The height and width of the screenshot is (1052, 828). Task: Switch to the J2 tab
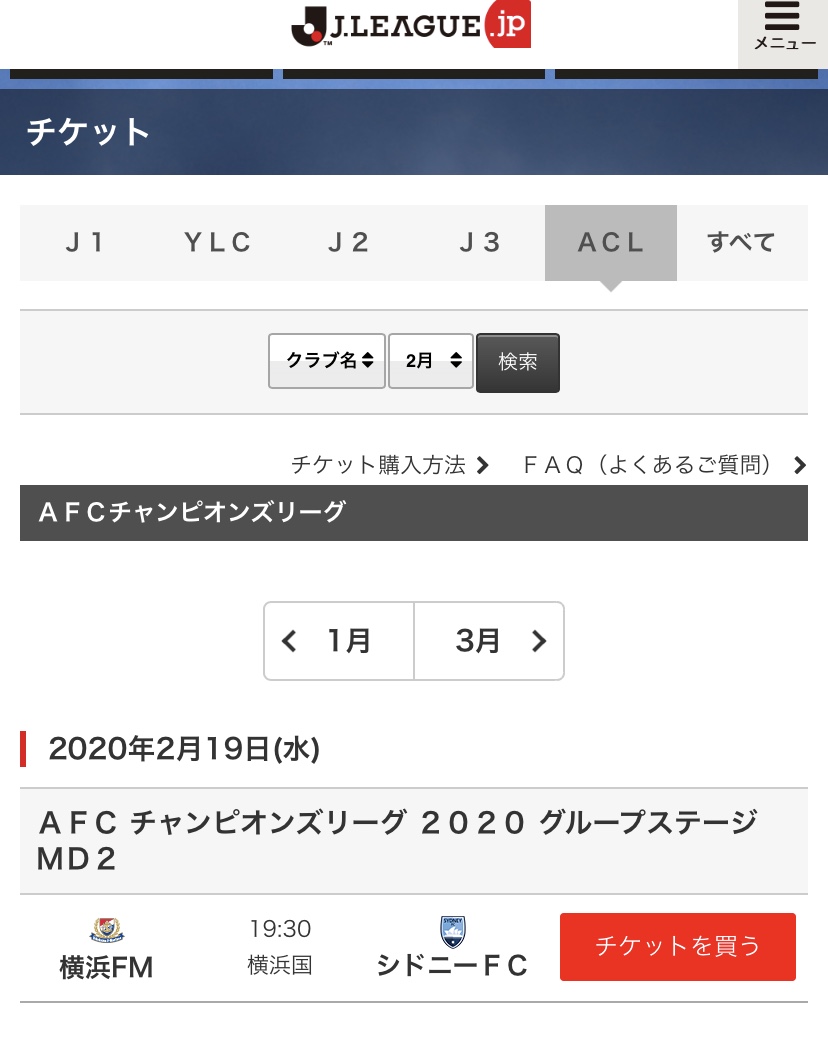[349, 243]
